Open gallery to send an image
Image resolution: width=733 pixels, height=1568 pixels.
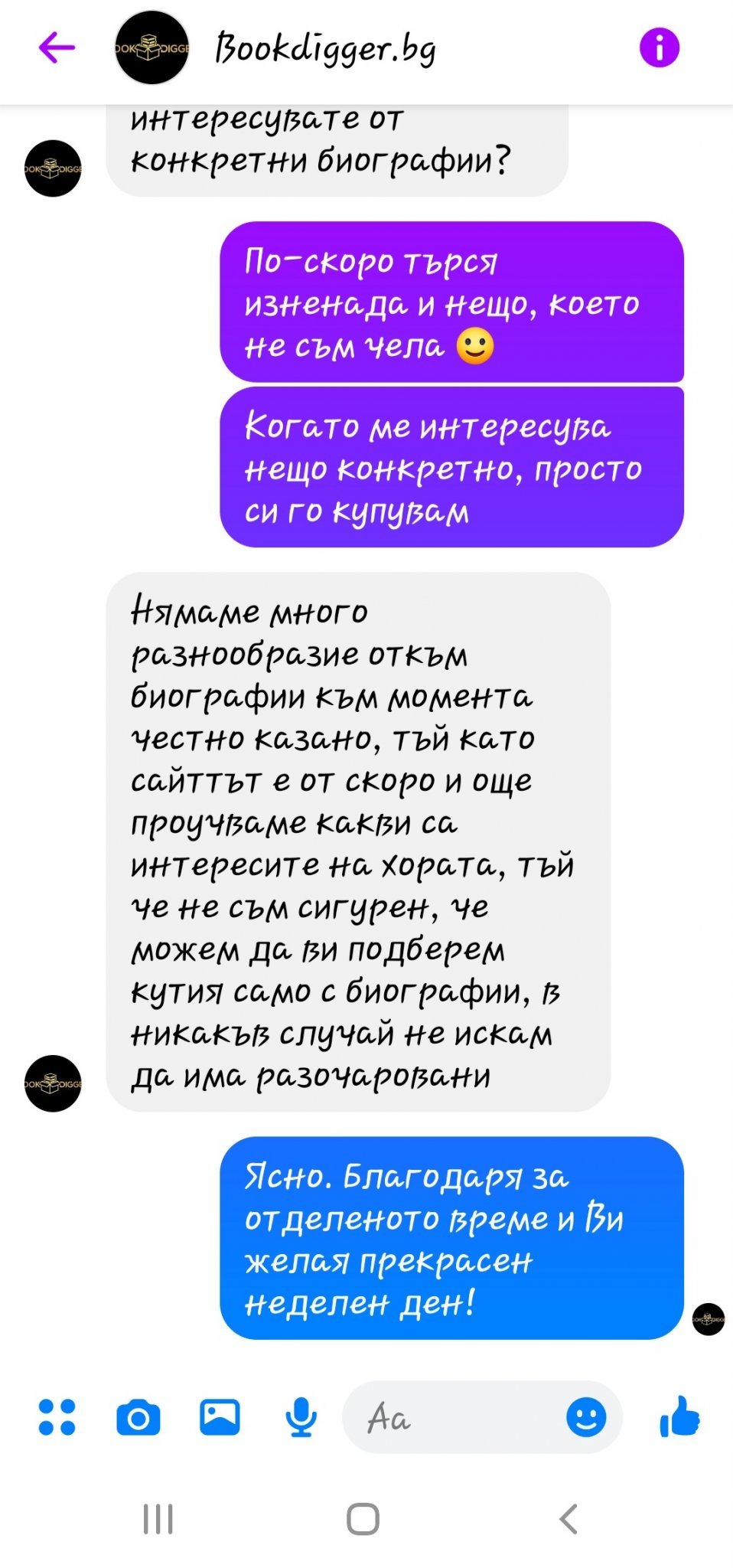[x=220, y=1416]
